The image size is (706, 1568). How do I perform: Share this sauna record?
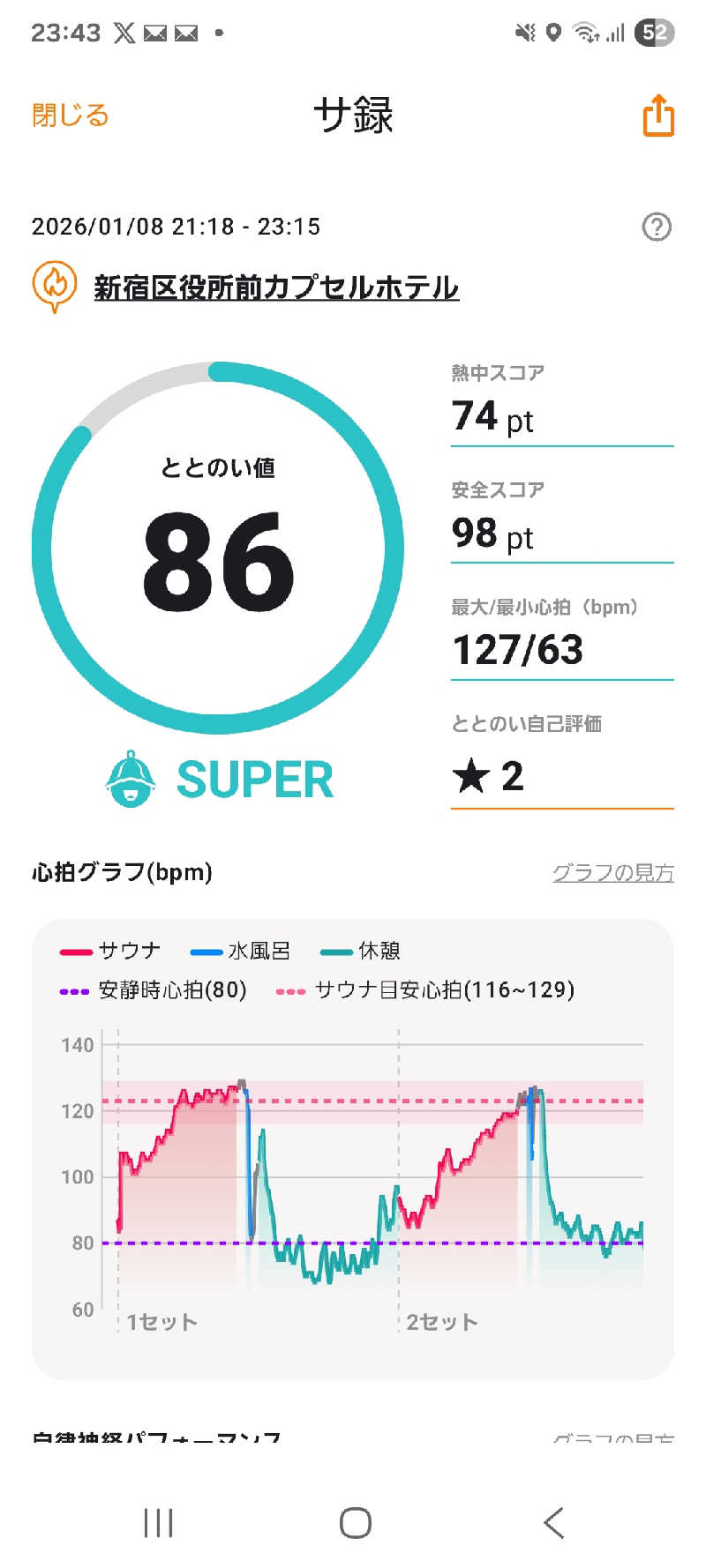coord(657,116)
